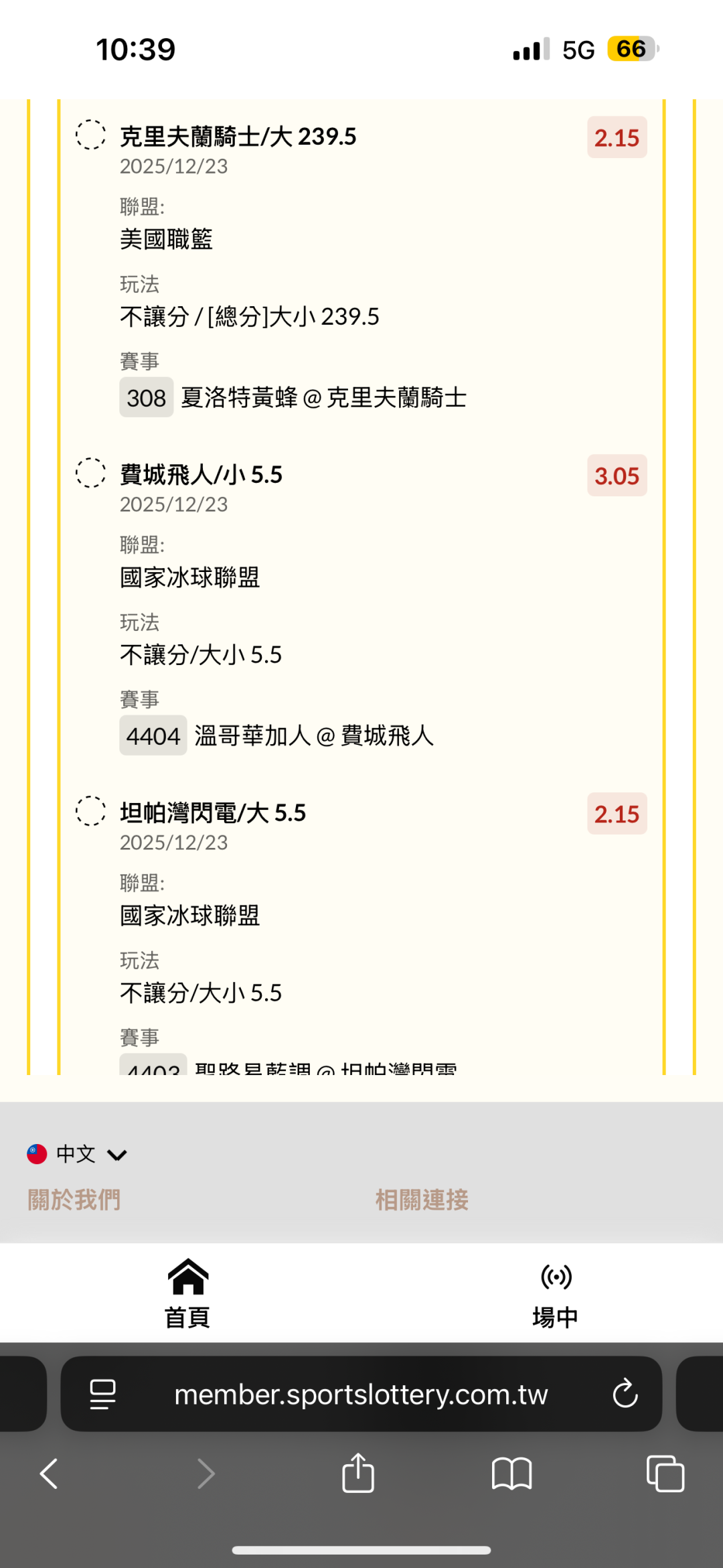Share this page
The width and height of the screenshot is (723, 1568).
[358, 1472]
